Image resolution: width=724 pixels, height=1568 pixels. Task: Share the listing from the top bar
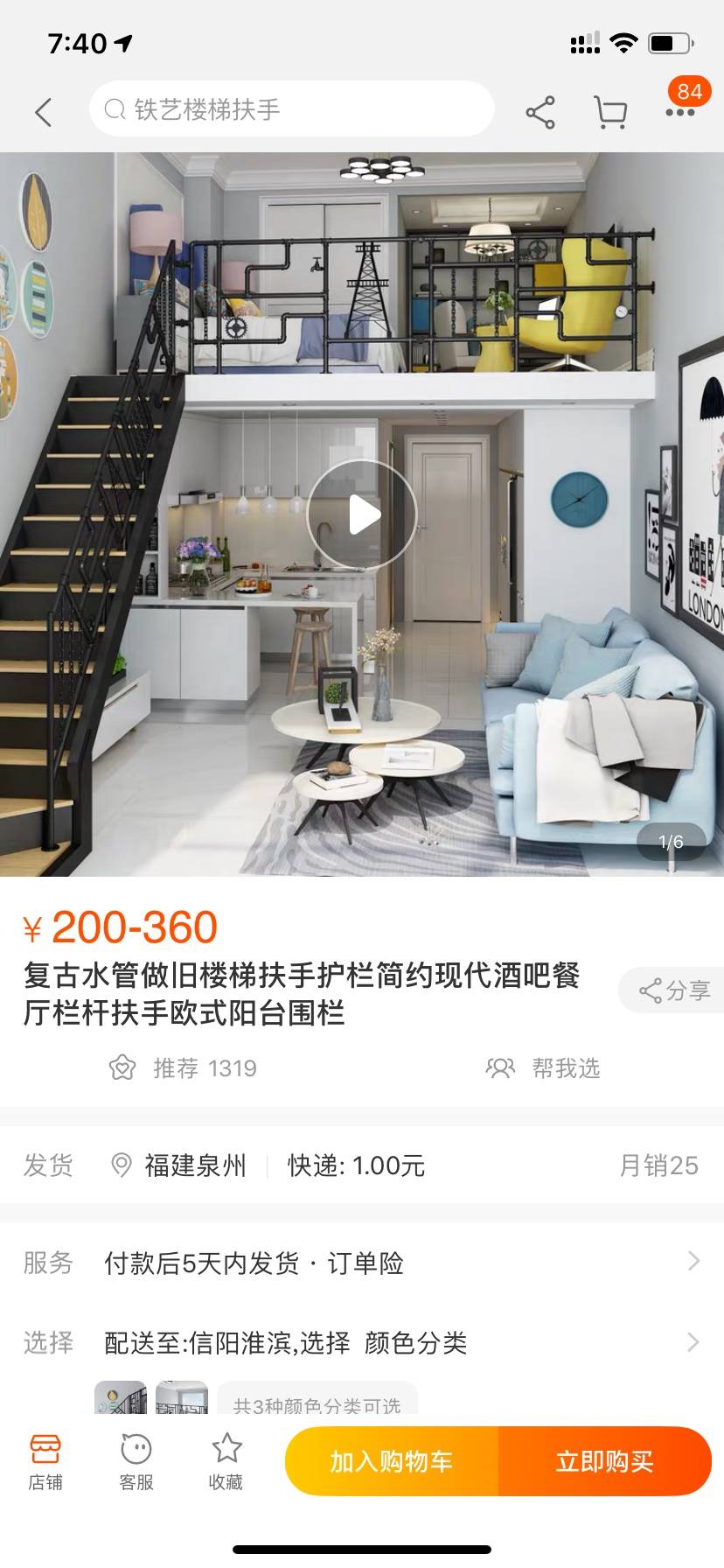(540, 112)
